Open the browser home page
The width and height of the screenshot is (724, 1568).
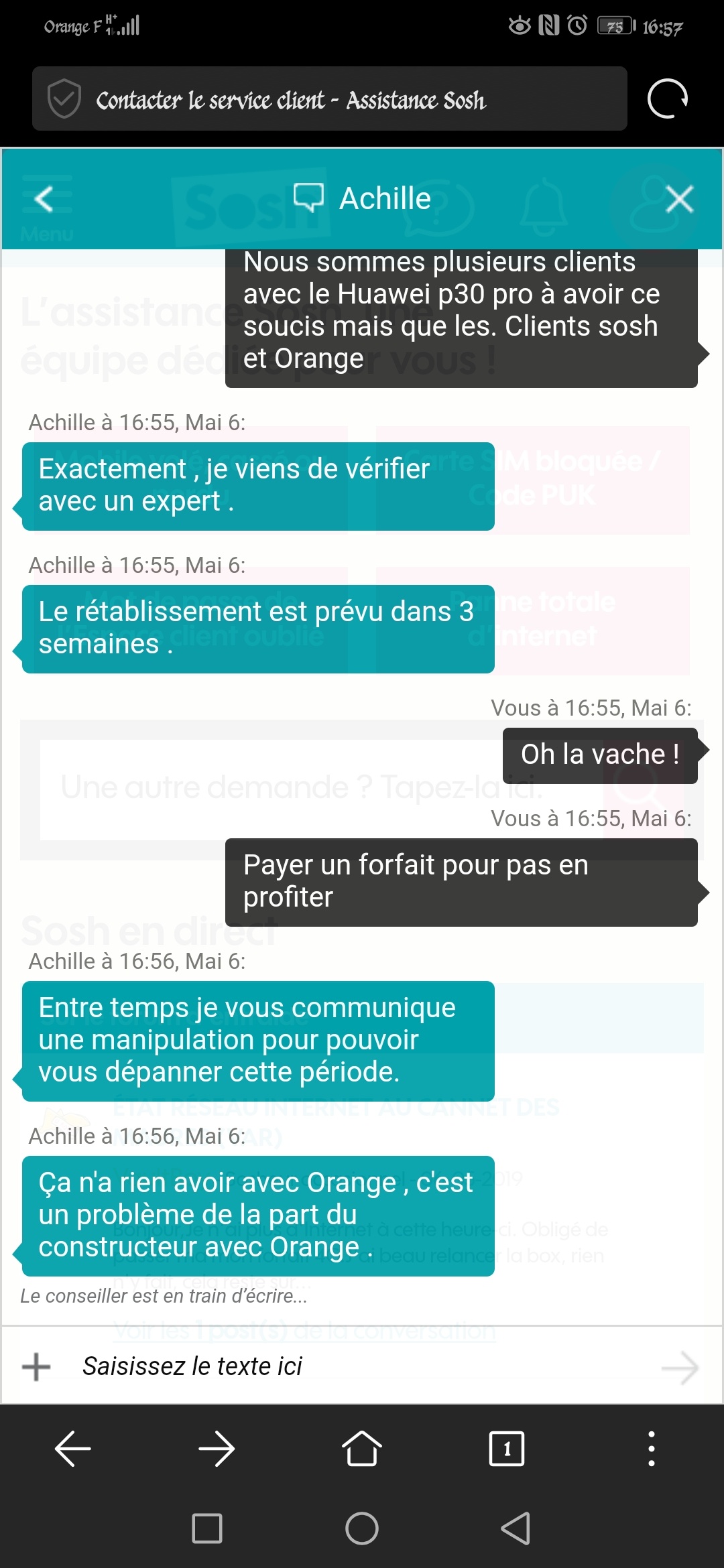[x=362, y=1448]
